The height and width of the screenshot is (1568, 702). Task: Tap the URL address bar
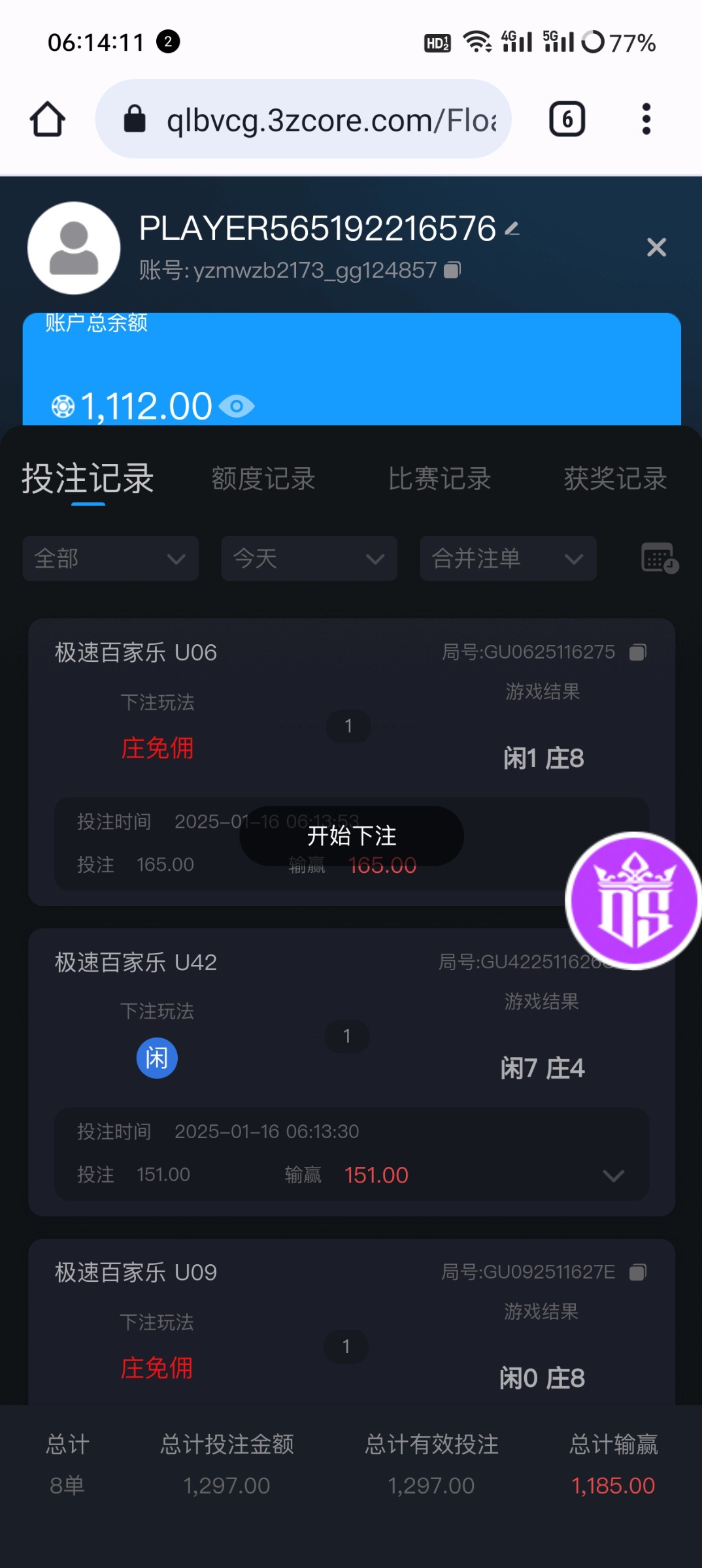click(314, 120)
